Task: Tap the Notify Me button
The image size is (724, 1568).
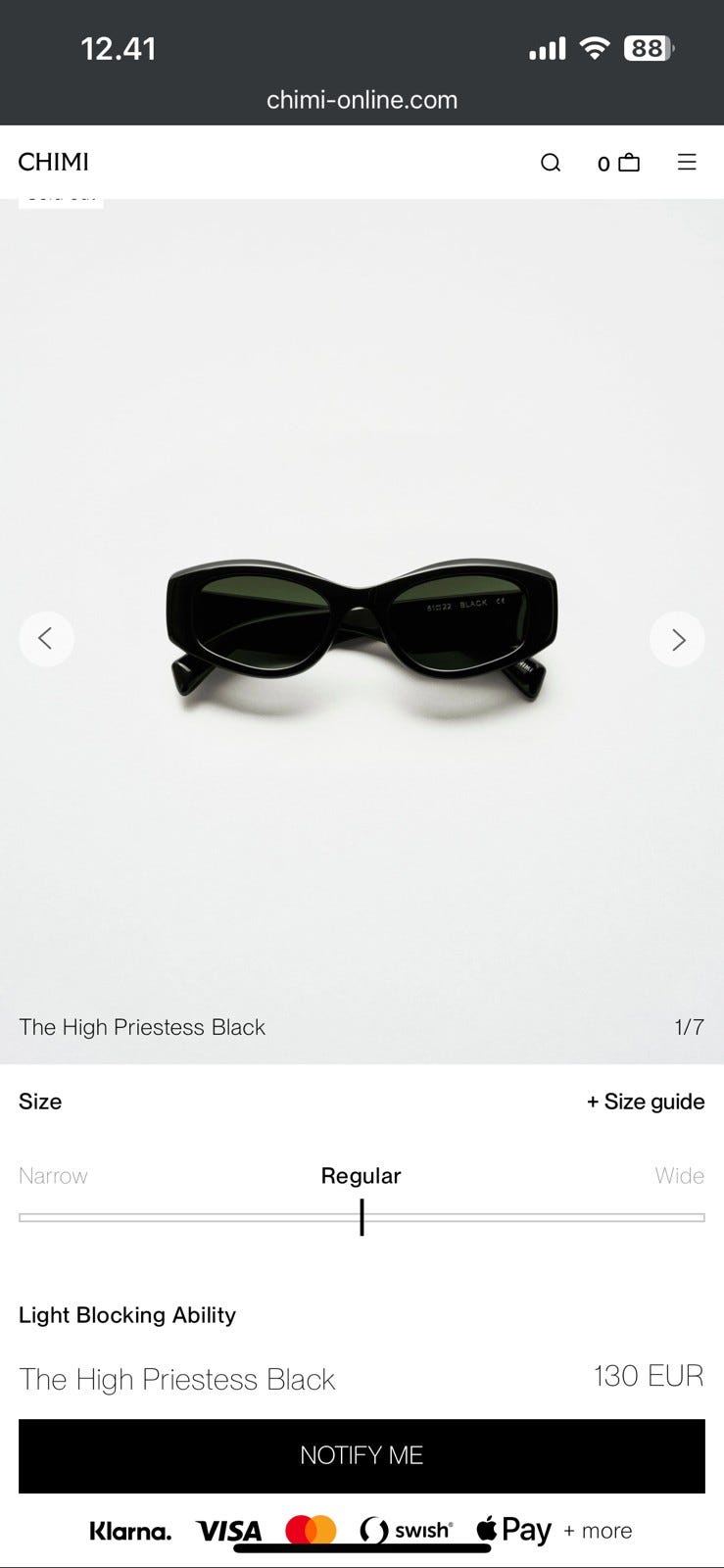Action: 362,1455
